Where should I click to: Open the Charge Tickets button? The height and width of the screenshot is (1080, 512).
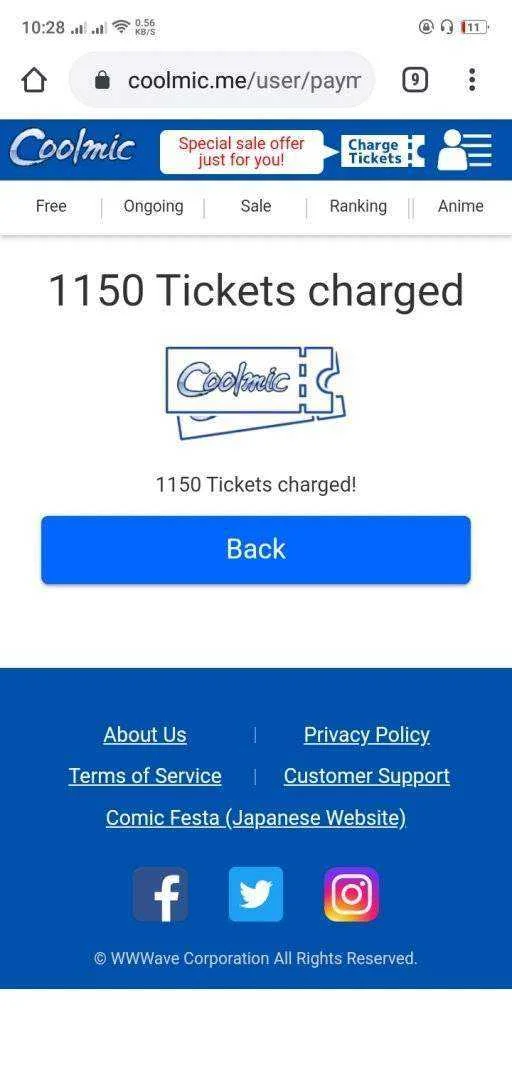tap(382, 151)
